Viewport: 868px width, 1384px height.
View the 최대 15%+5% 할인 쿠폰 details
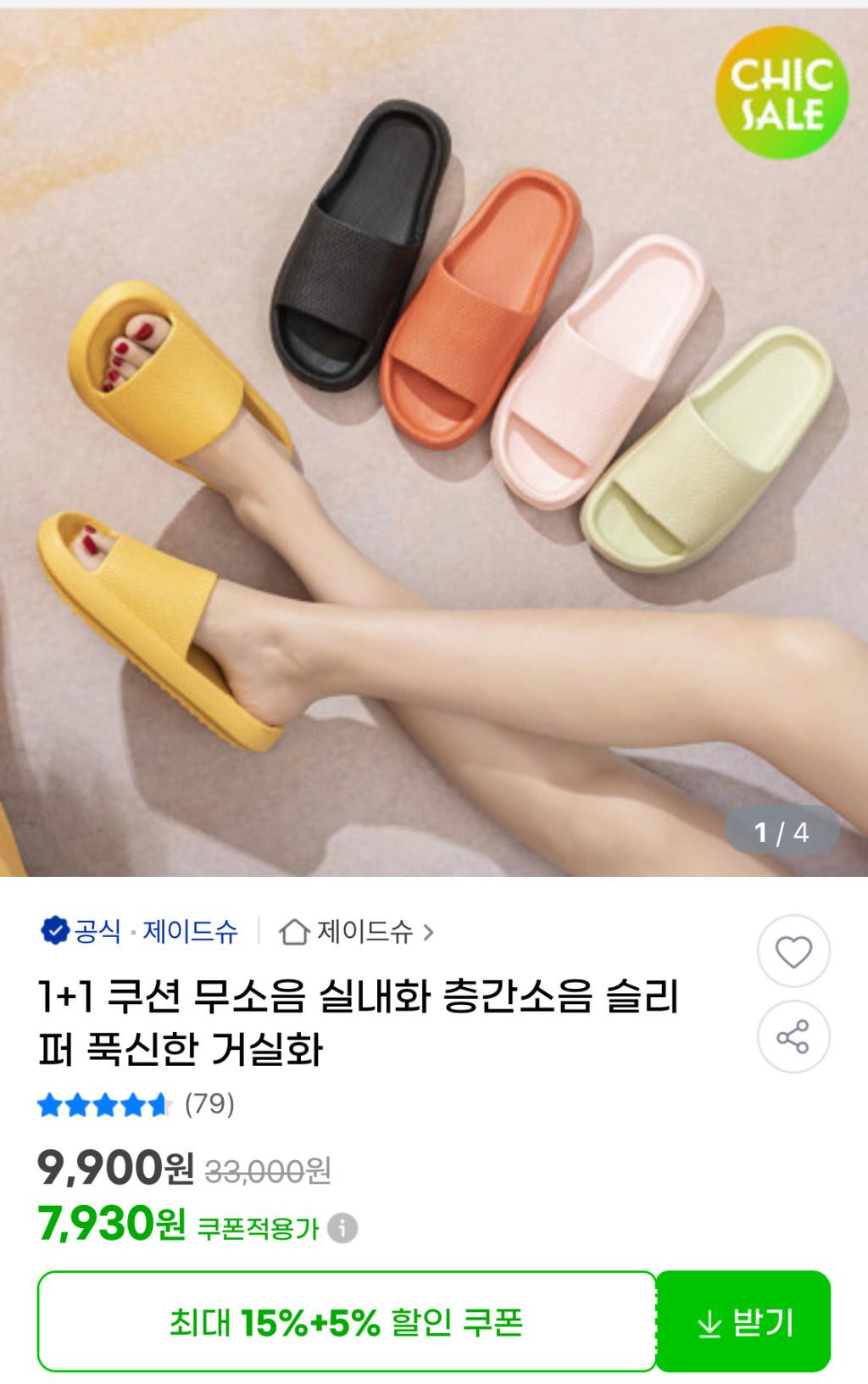click(347, 1321)
